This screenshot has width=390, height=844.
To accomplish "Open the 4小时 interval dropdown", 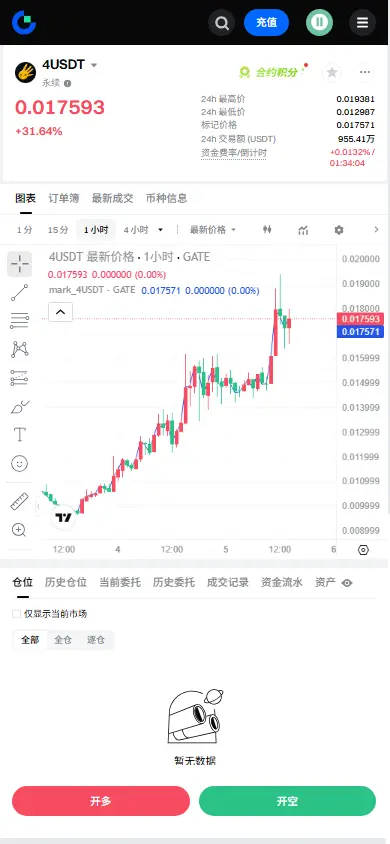I will (143, 230).
